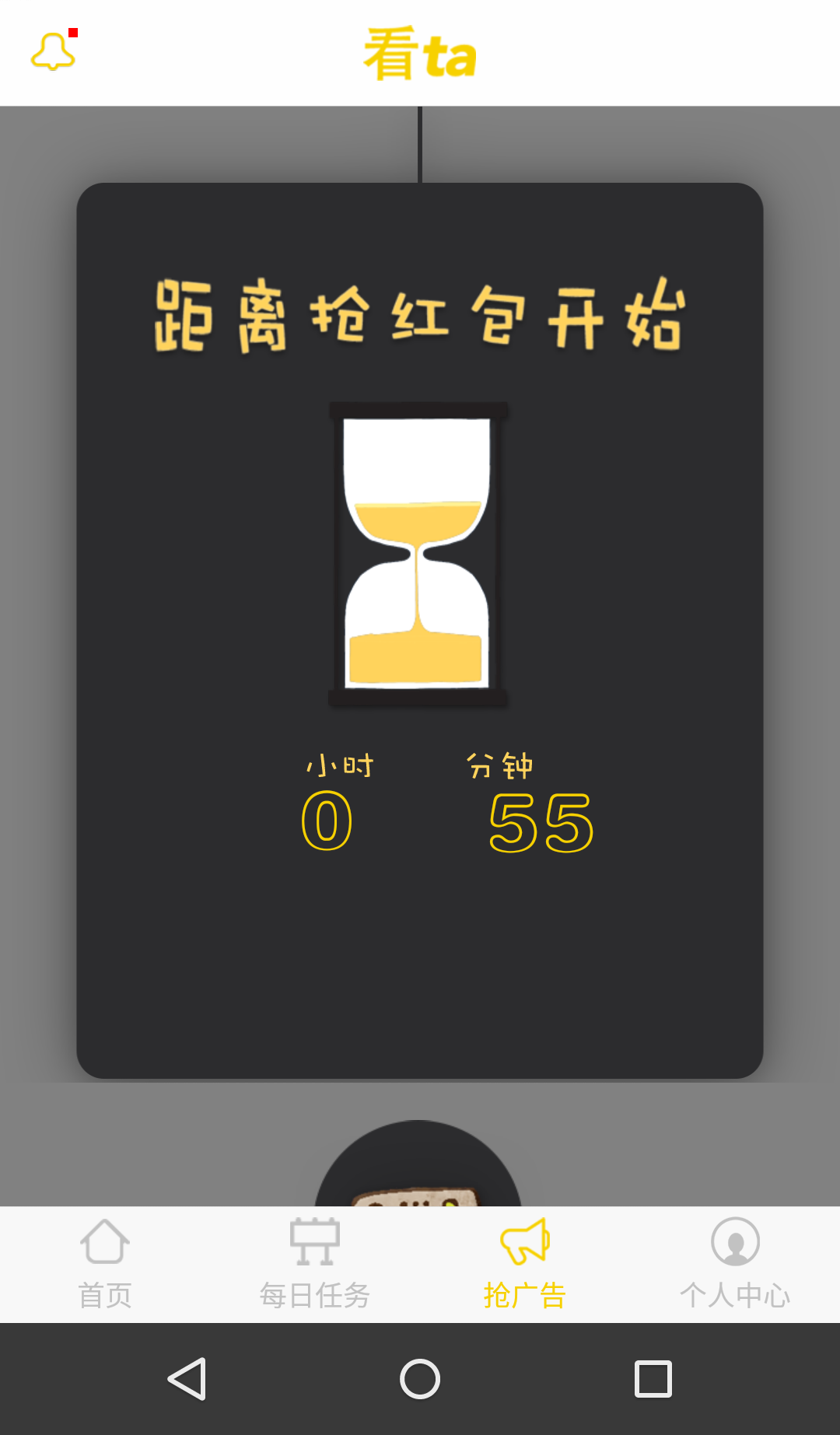Go to the device home screen
The image size is (840, 1435).
[420, 1379]
